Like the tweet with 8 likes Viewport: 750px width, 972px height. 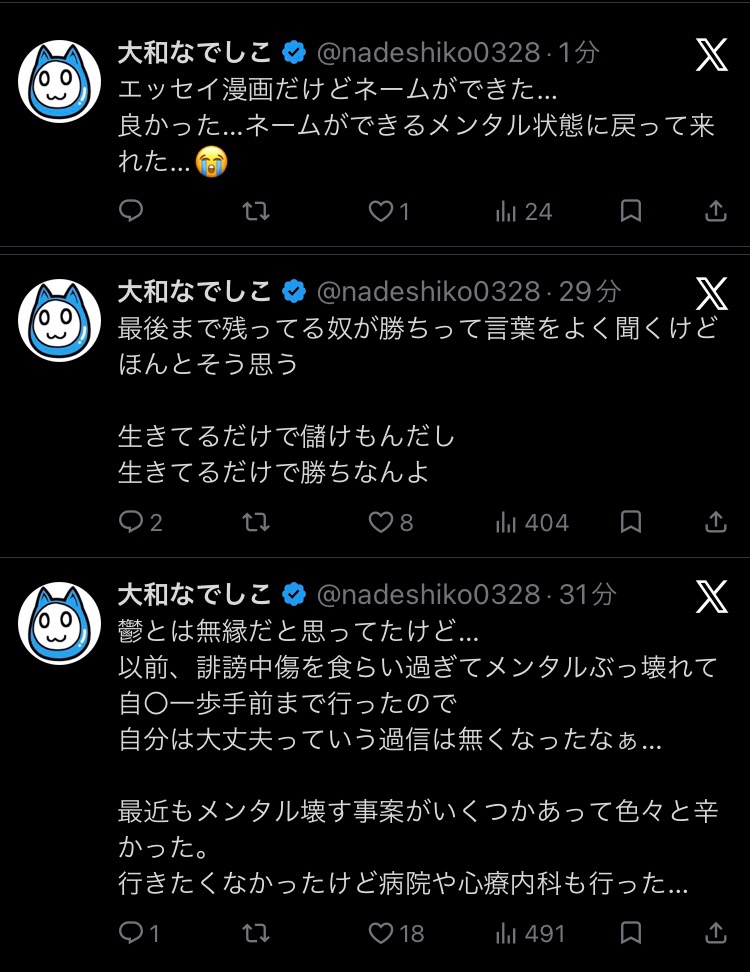tap(390, 522)
